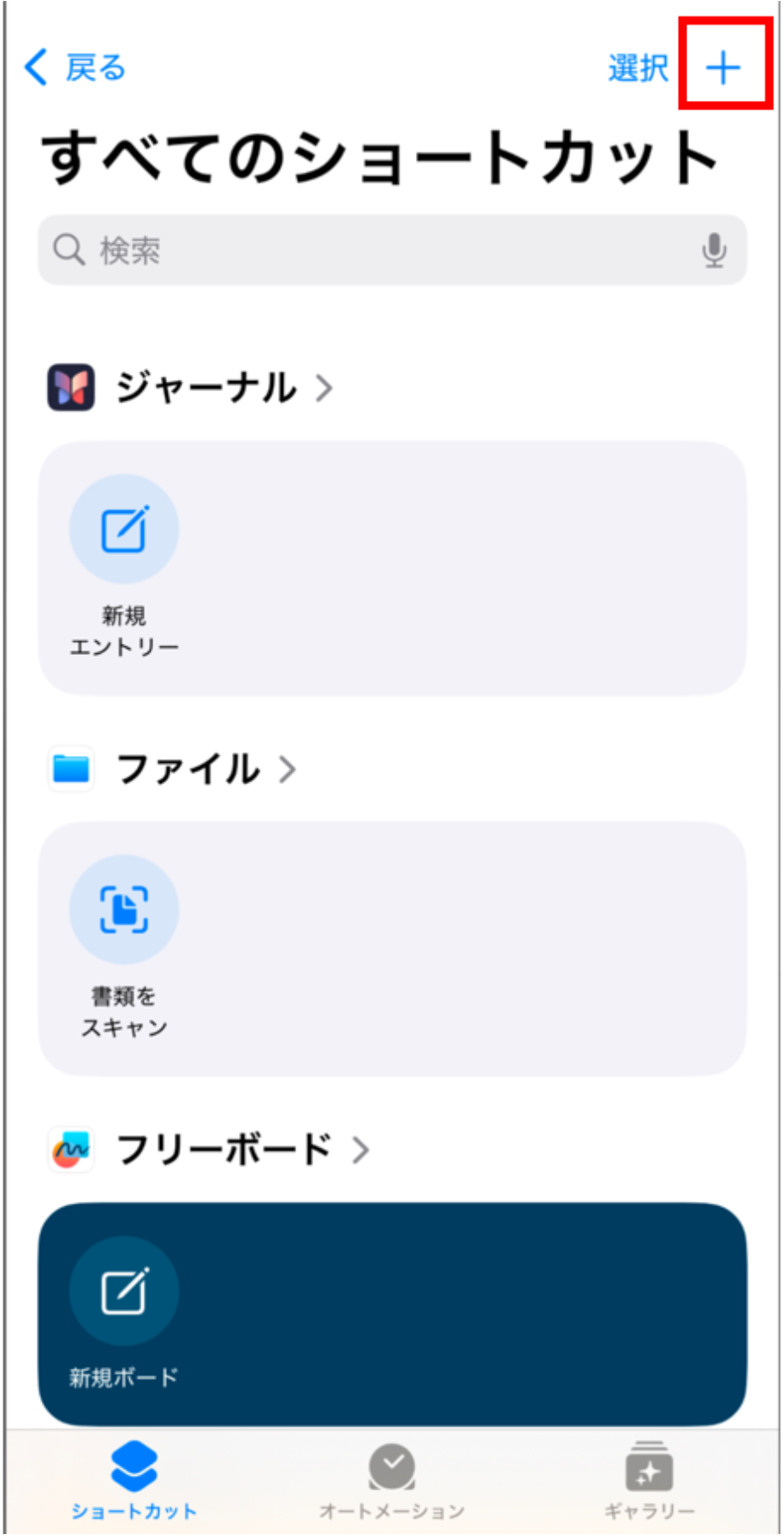The height and width of the screenshot is (1540, 784).
Task: Tap the plus icon to create shortcut
Action: coord(723,68)
